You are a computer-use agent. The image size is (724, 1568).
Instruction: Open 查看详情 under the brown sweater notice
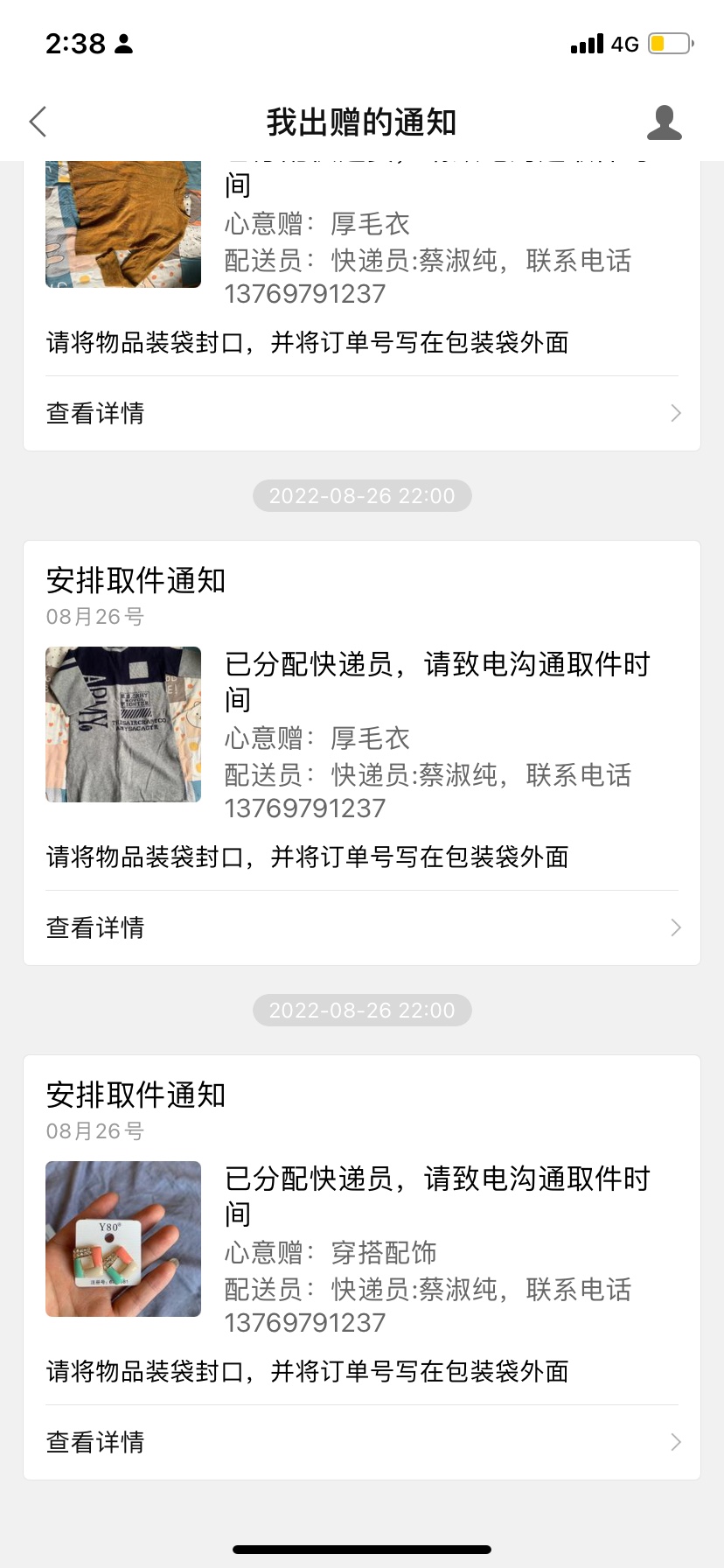(x=361, y=413)
